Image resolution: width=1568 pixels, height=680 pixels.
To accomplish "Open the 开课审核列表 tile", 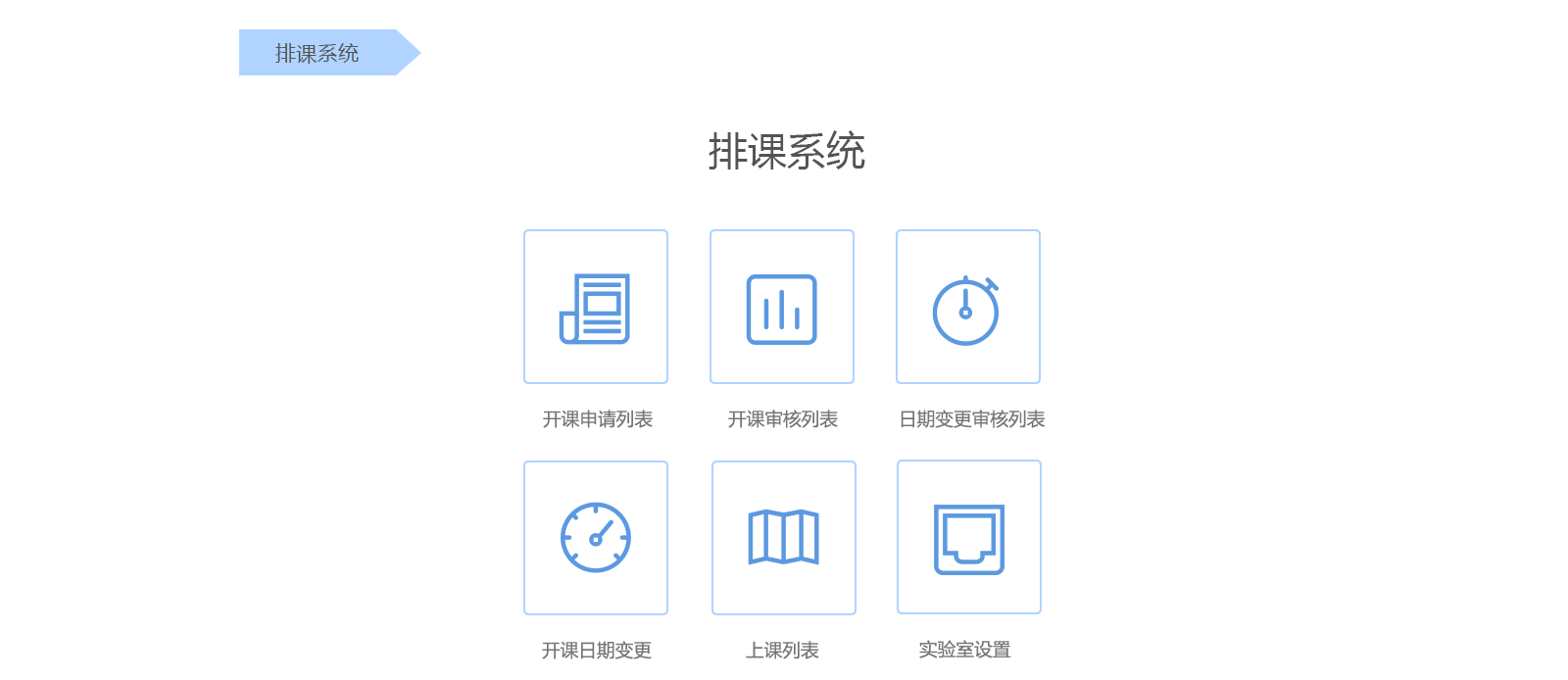I will coord(782,307).
